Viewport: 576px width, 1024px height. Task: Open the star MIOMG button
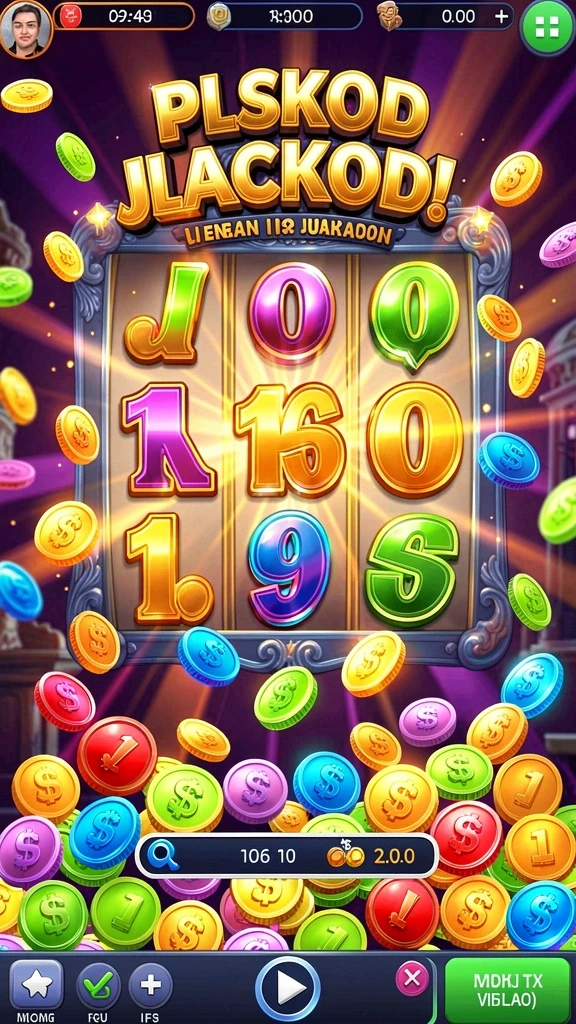(x=37, y=986)
